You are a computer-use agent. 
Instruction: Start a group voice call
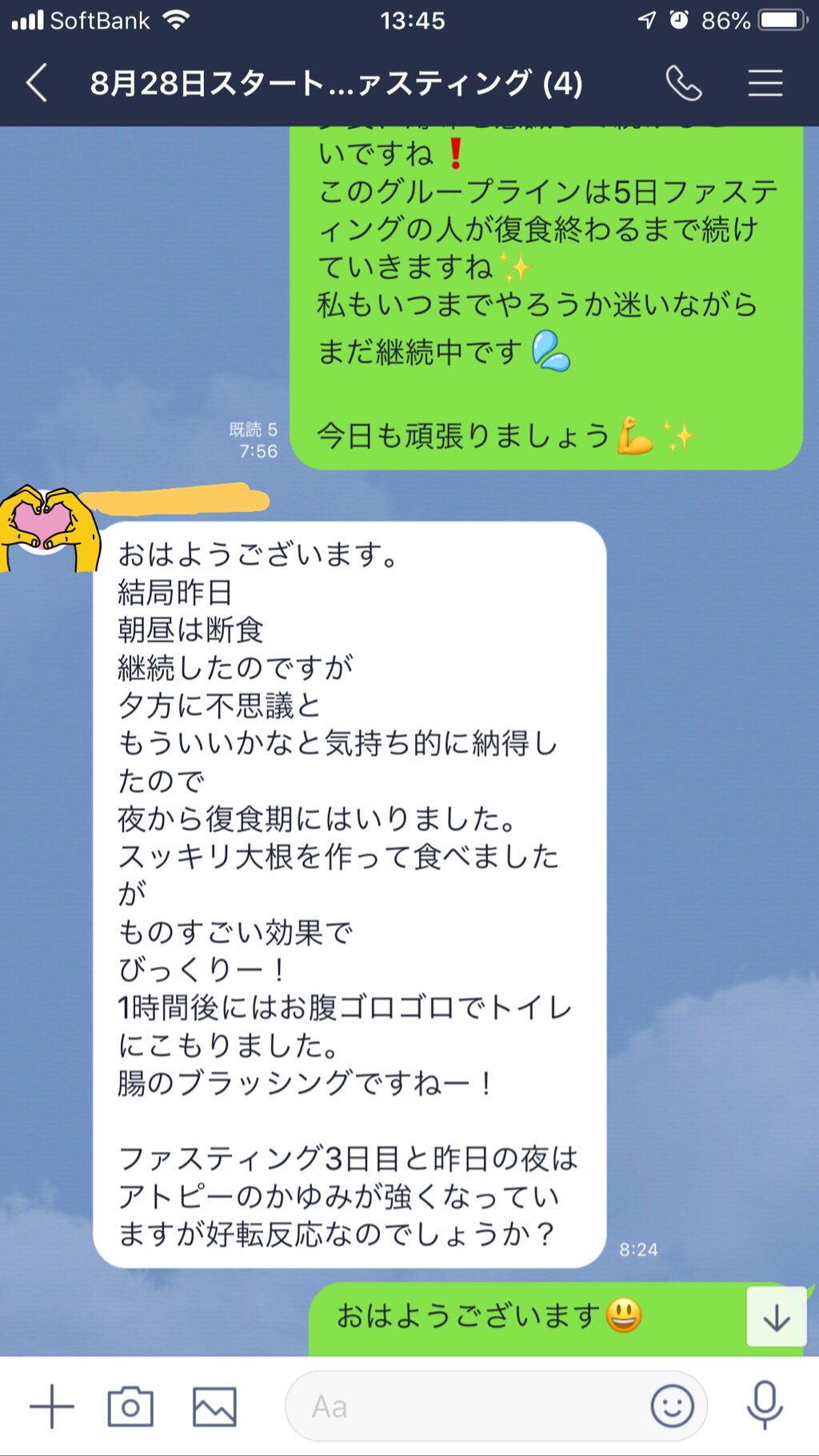coord(684,83)
